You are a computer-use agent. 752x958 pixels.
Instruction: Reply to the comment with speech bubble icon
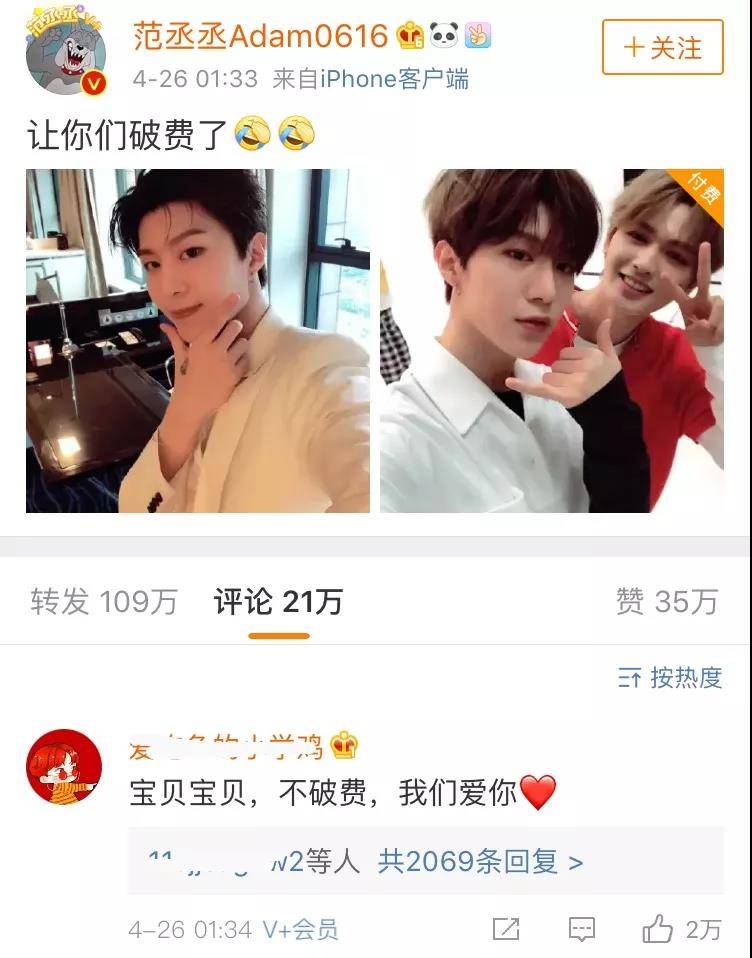[x=582, y=929]
